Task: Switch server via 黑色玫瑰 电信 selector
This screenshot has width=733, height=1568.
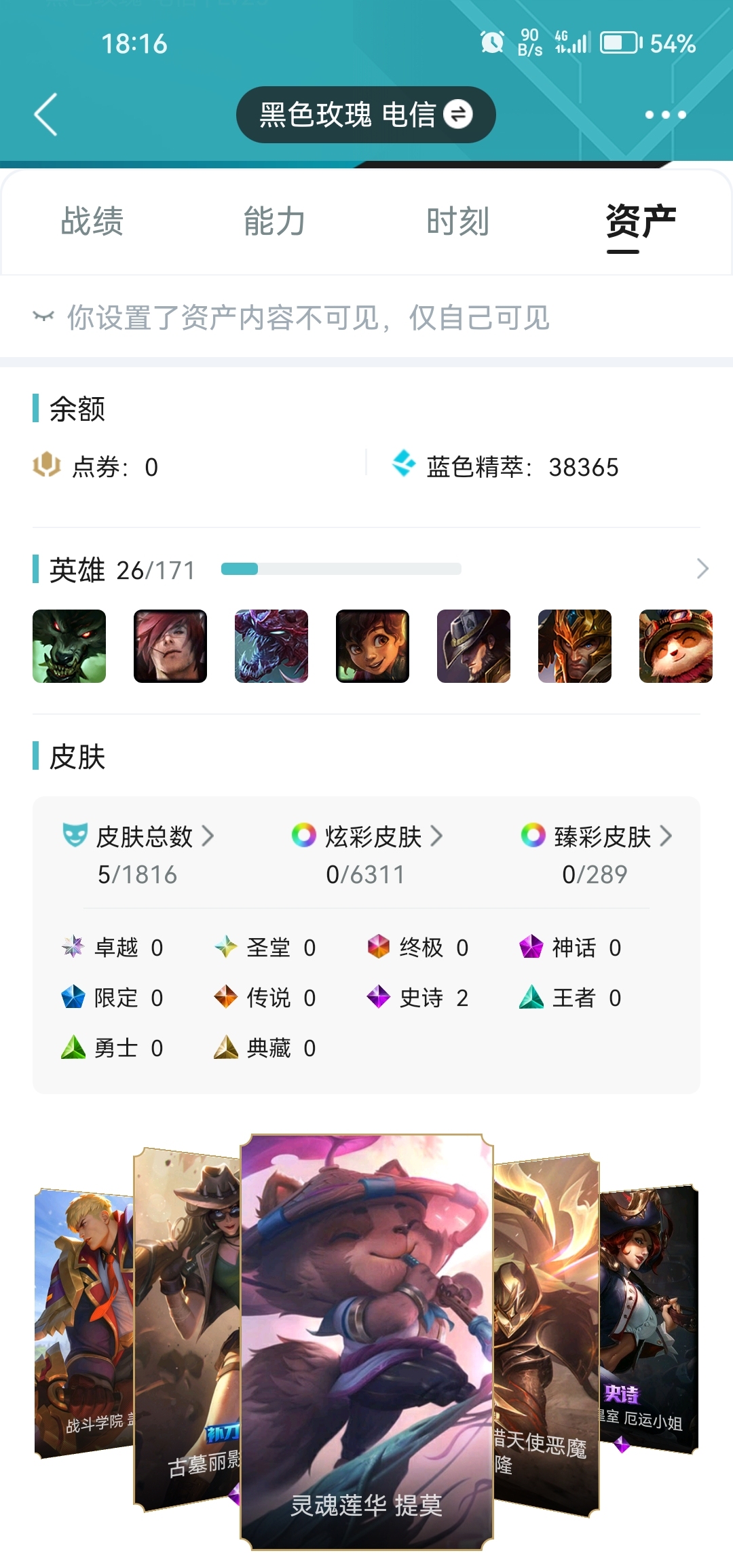Action: 366,115
